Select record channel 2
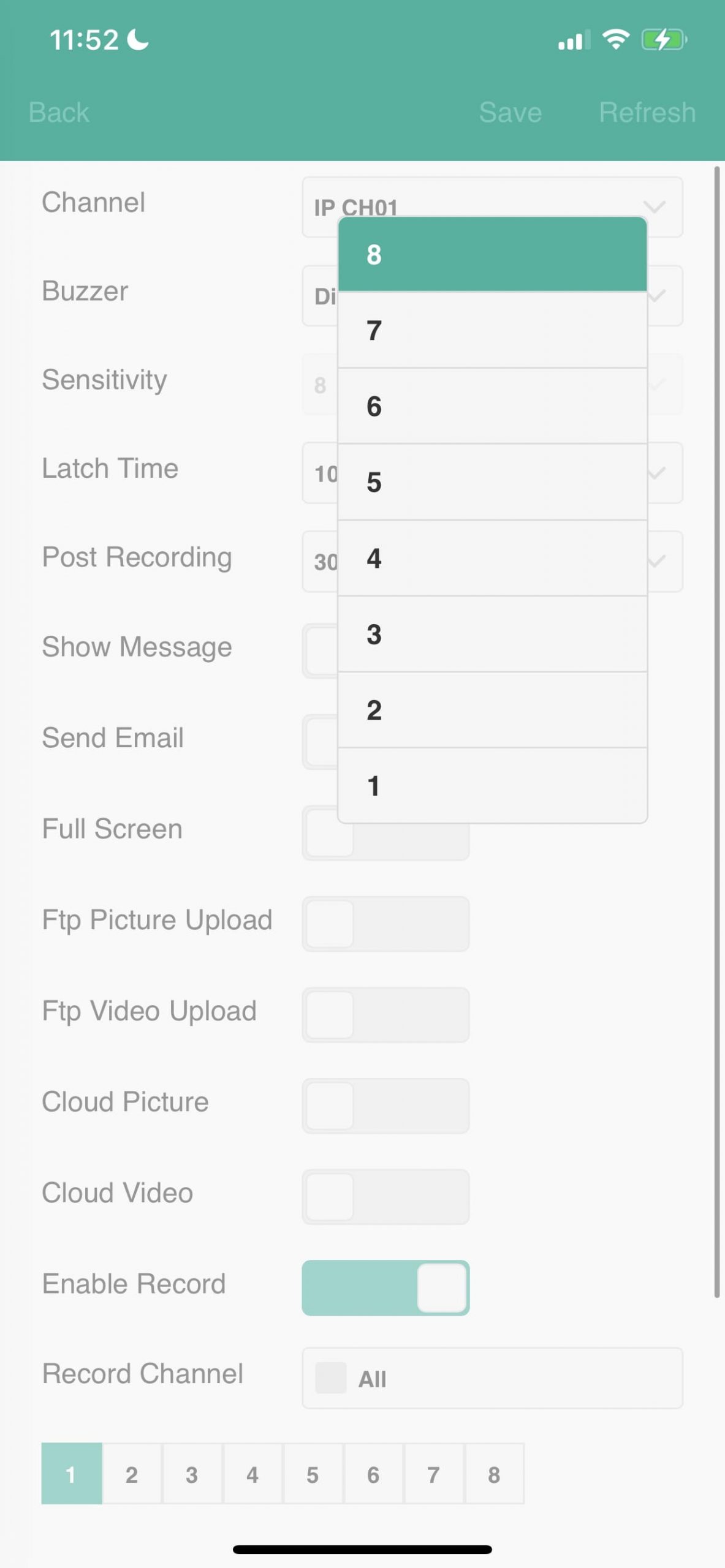The image size is (725, 1568). pyautogui.click(x=132, y=1474)
